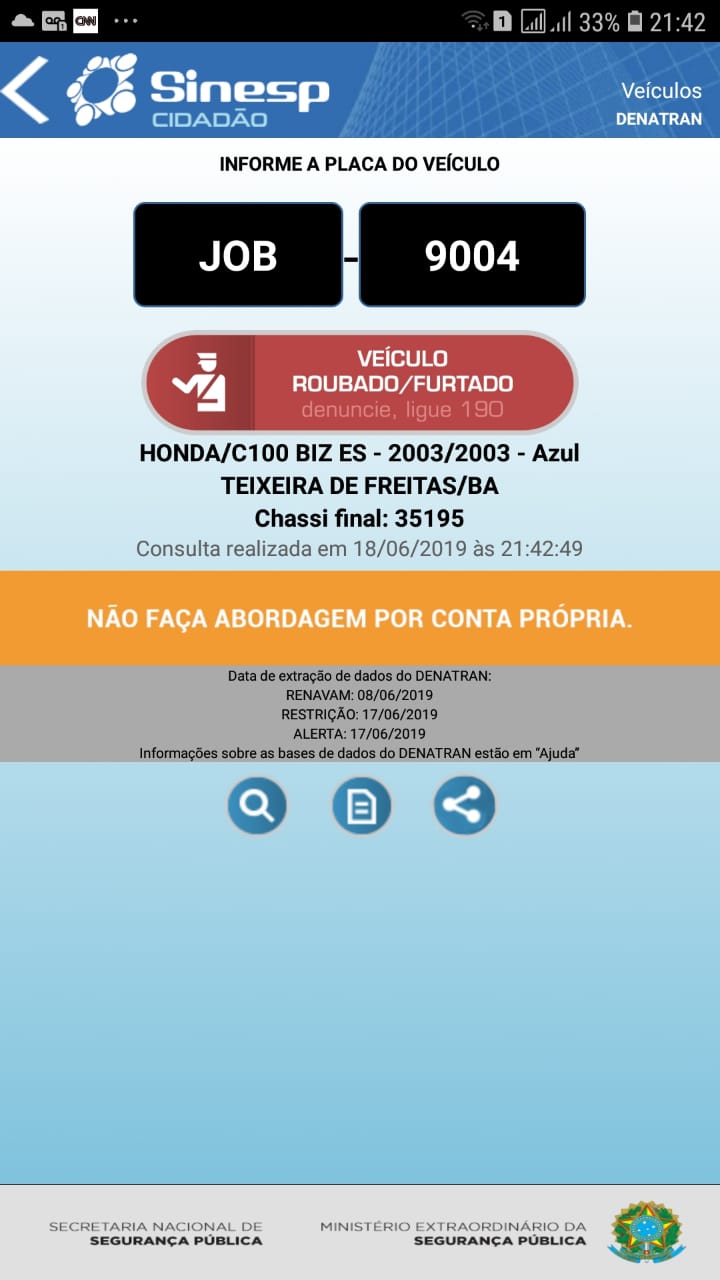Viewport: 720px width, 1280px height.
Task: Edit the plate numbers field 9004
Action: coord(472,255)
